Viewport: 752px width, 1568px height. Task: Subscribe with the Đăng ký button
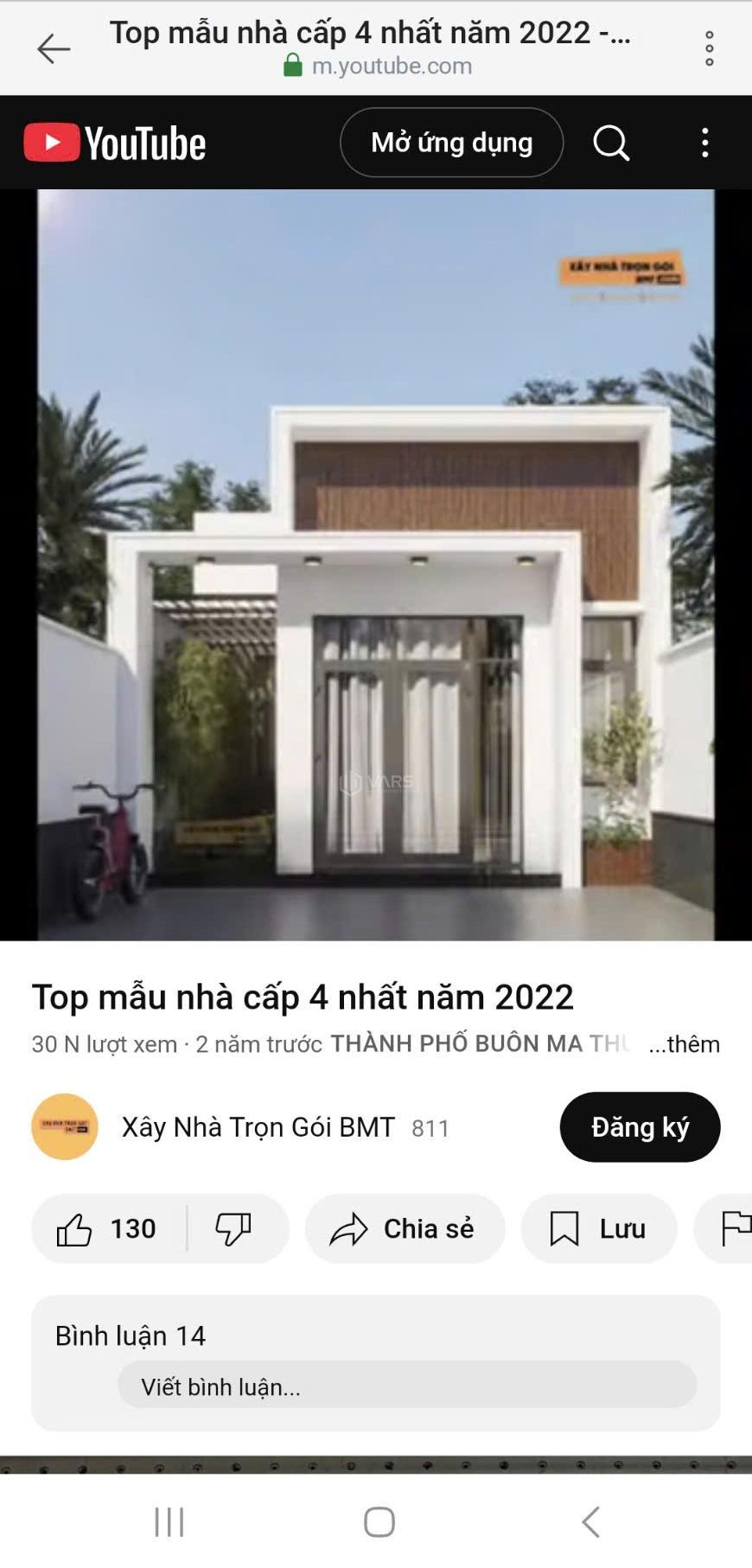(x=640, y=1127)
